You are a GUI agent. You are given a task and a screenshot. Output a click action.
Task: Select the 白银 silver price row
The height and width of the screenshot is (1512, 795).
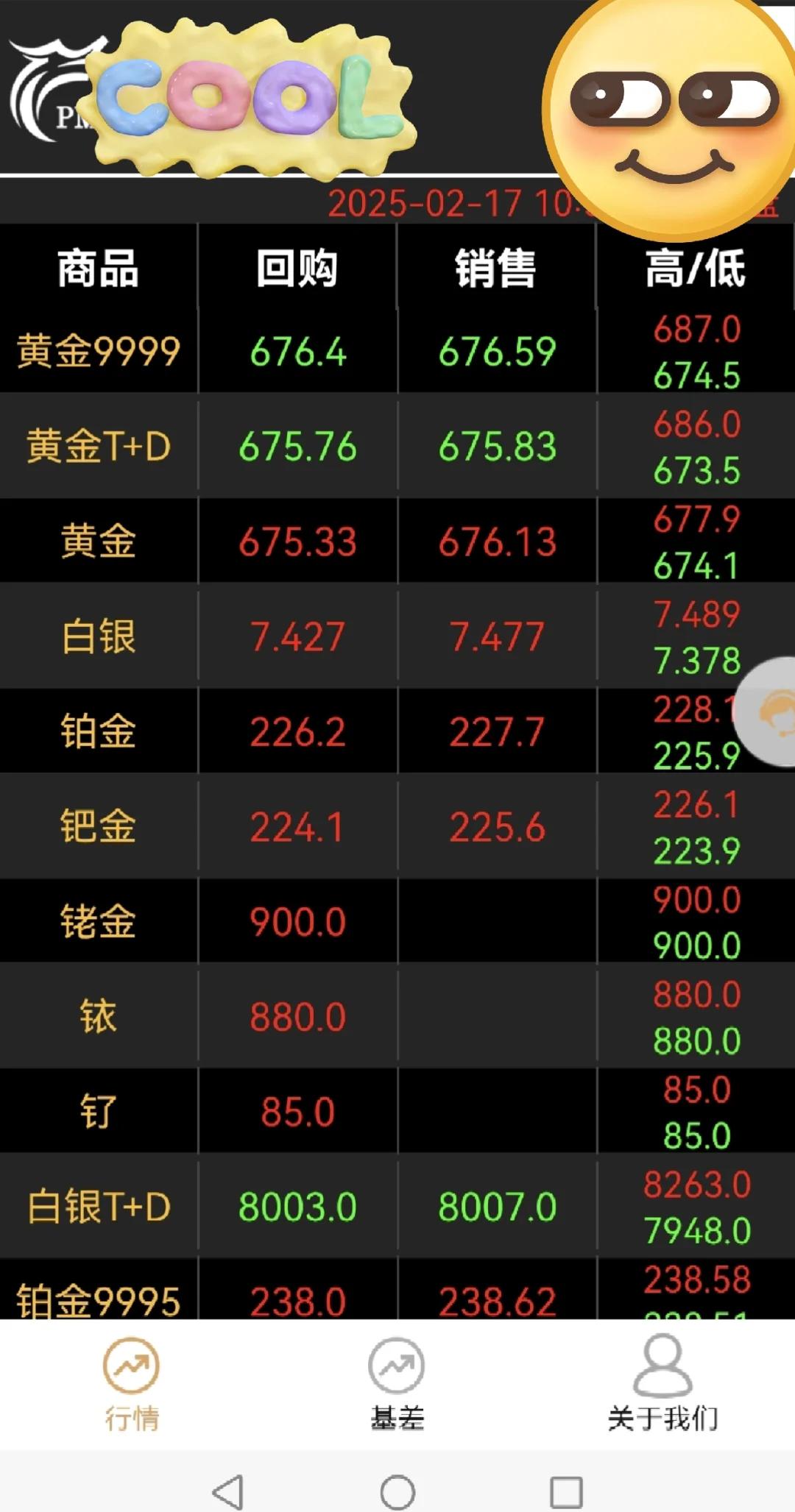pyautogui.click(x=99, y=634)
